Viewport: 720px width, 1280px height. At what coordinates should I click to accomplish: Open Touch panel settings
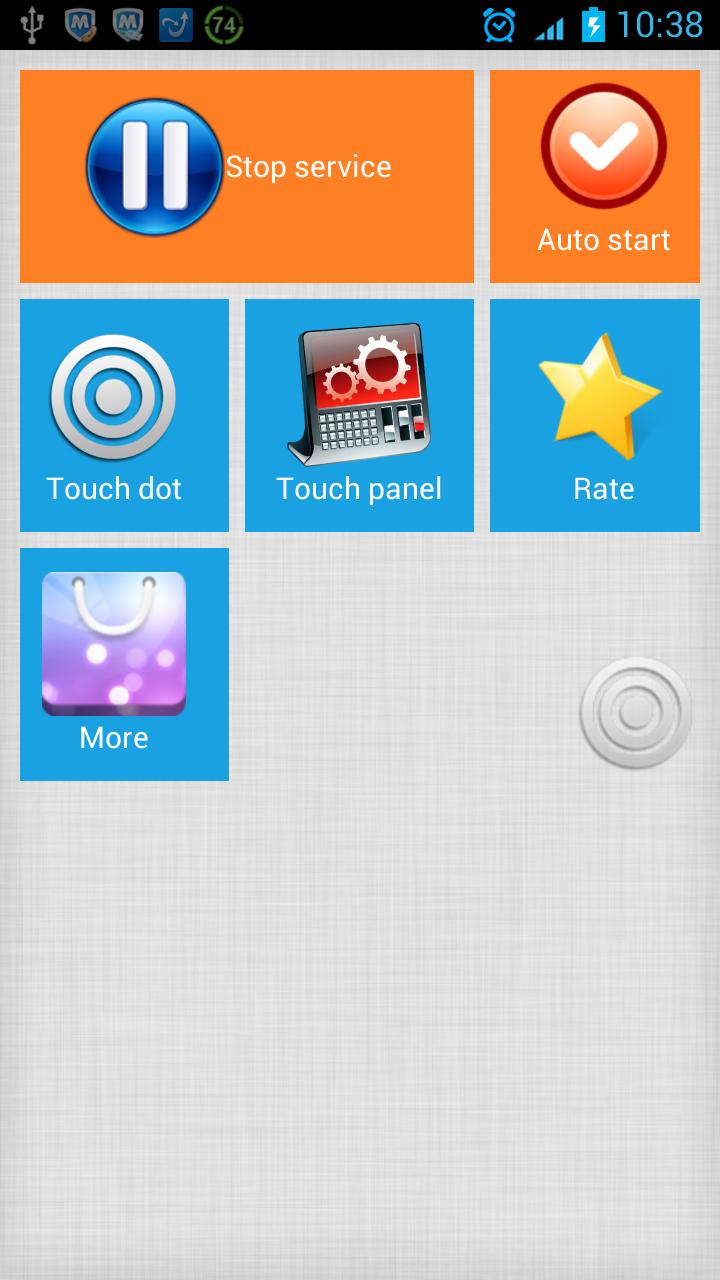359,415
